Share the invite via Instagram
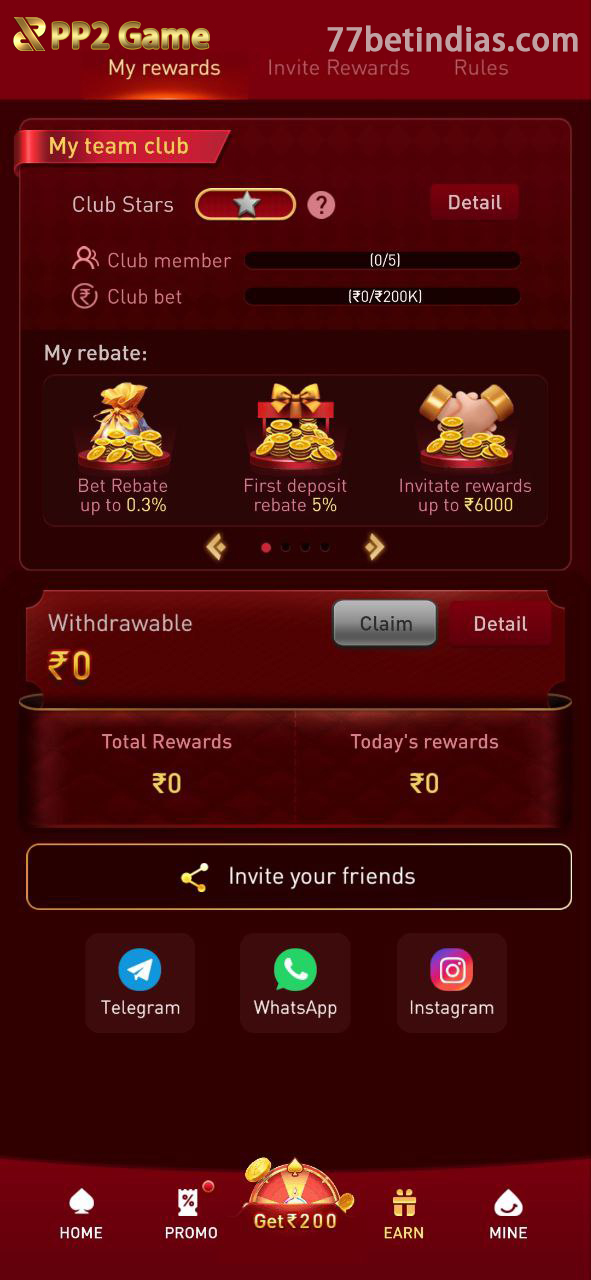The image size is (591, 1280). tap(452, 983)
